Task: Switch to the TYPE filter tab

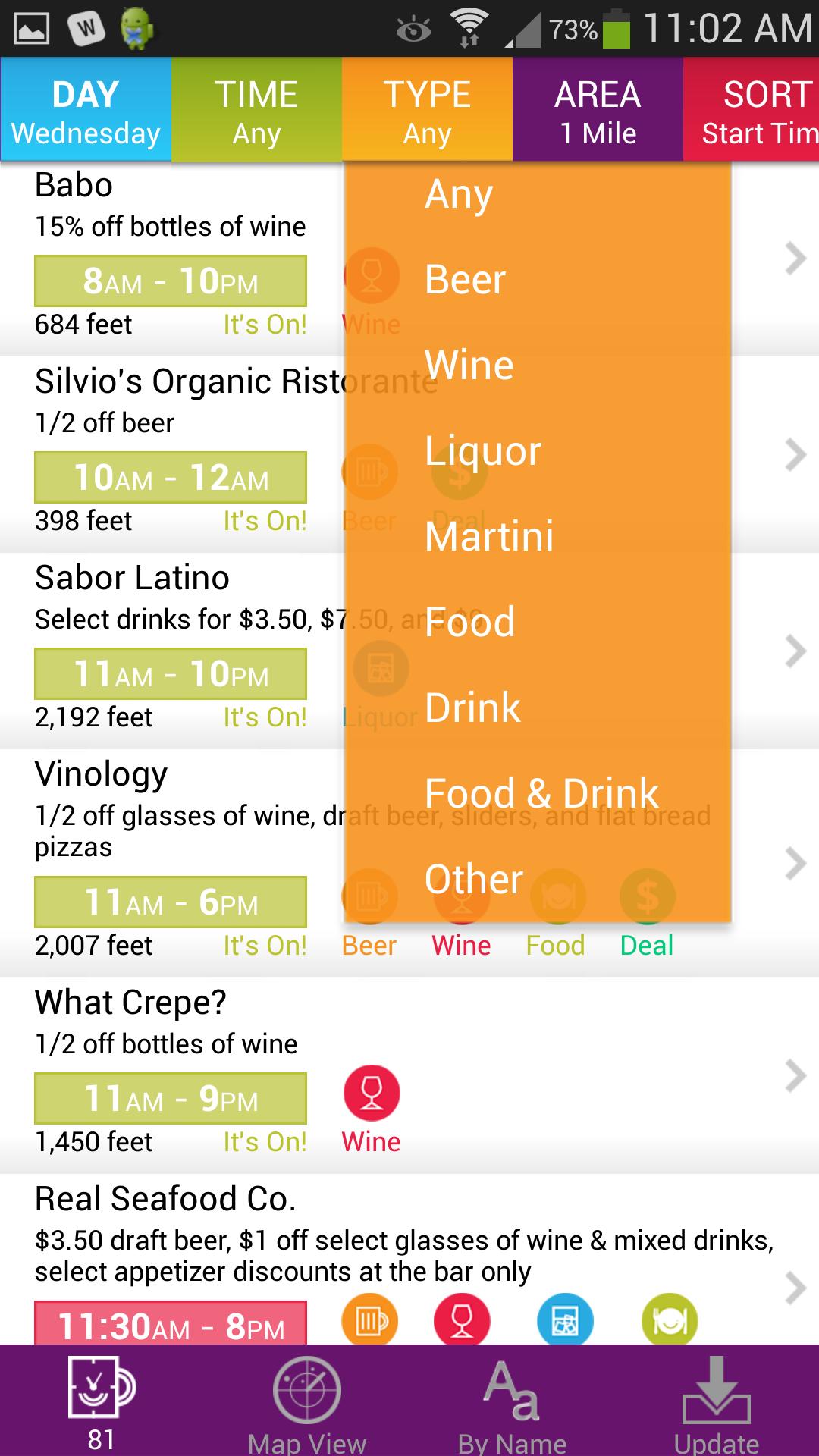Action: coord(427,108)
